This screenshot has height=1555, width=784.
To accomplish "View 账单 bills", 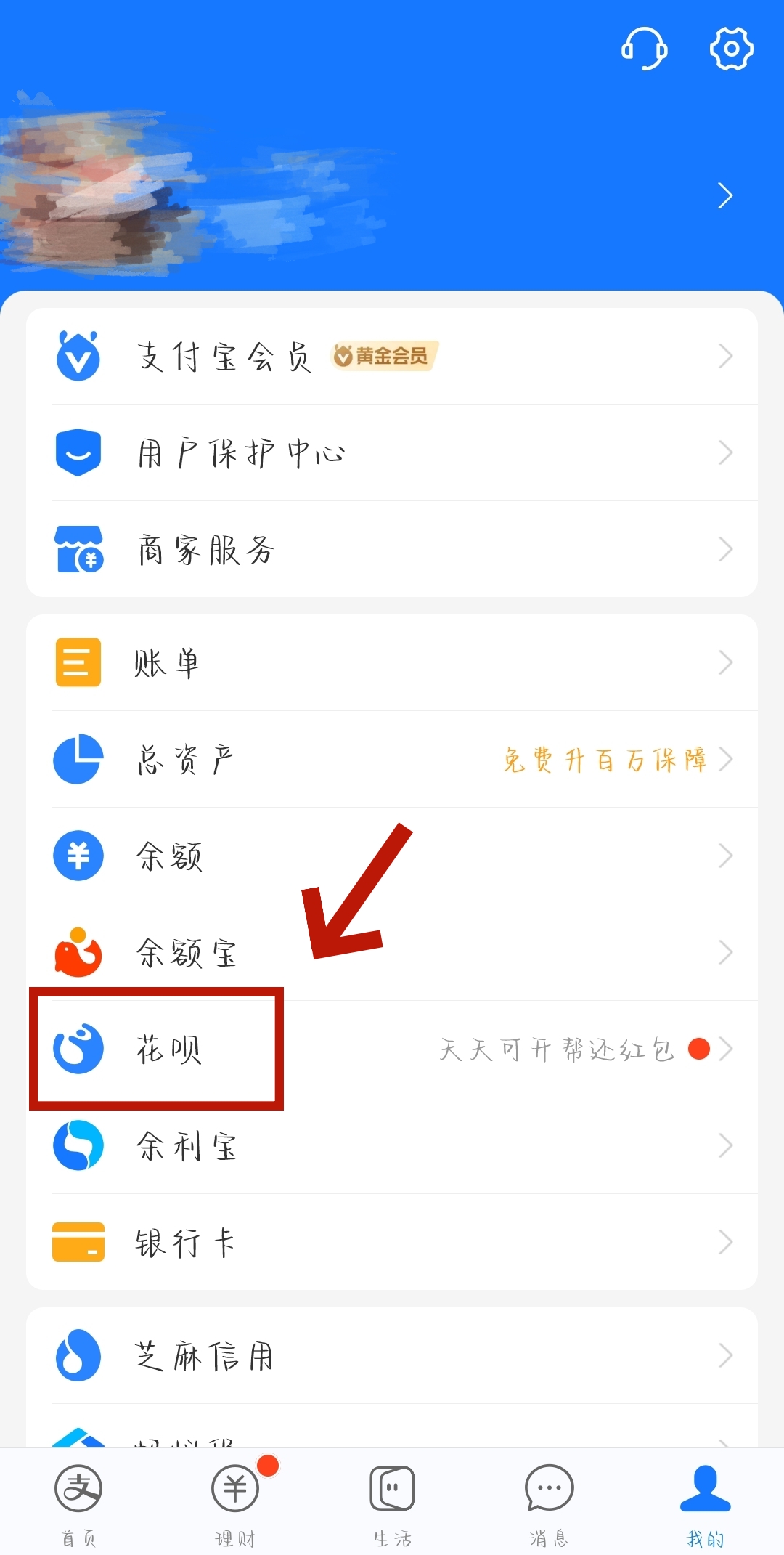I will pos(392,662).
